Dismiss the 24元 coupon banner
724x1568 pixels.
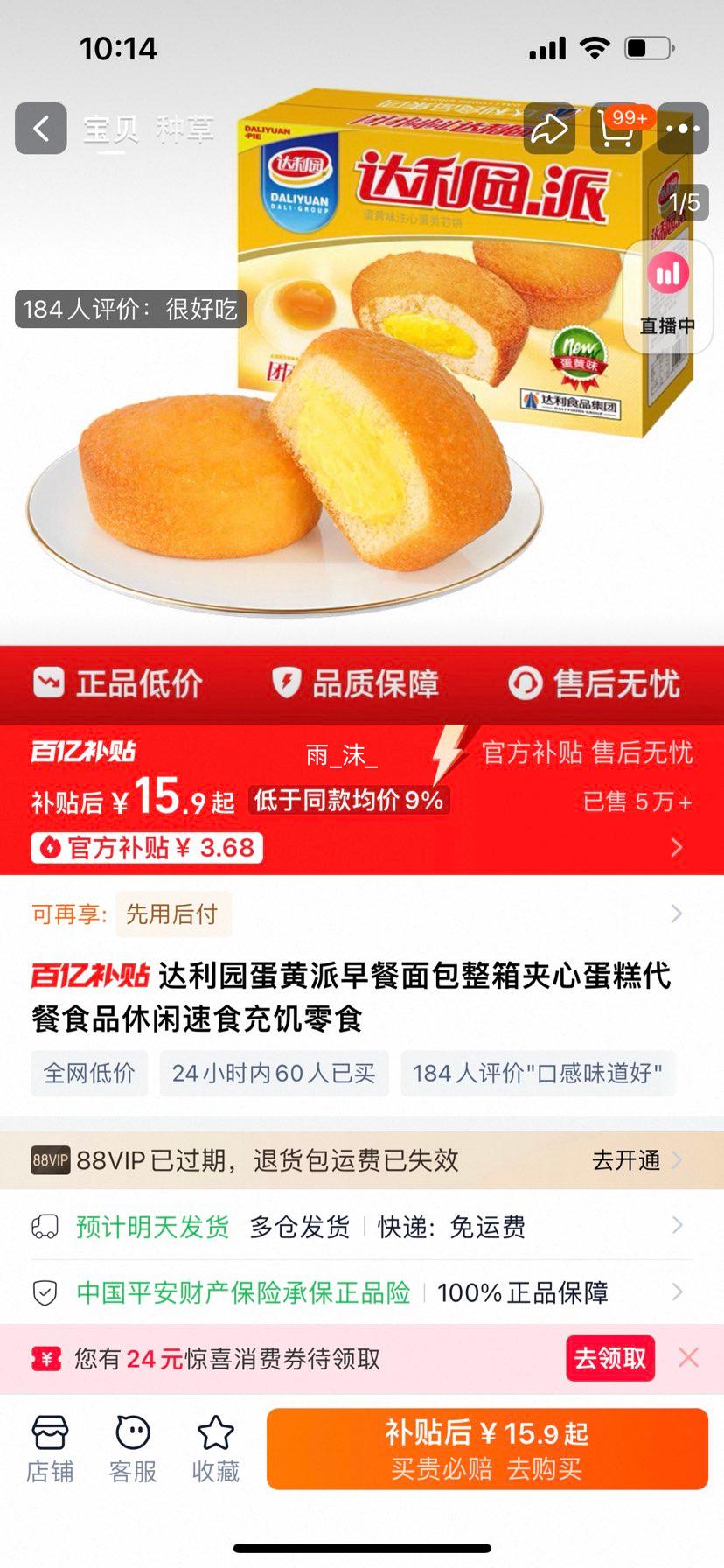tap(689, 1357)
